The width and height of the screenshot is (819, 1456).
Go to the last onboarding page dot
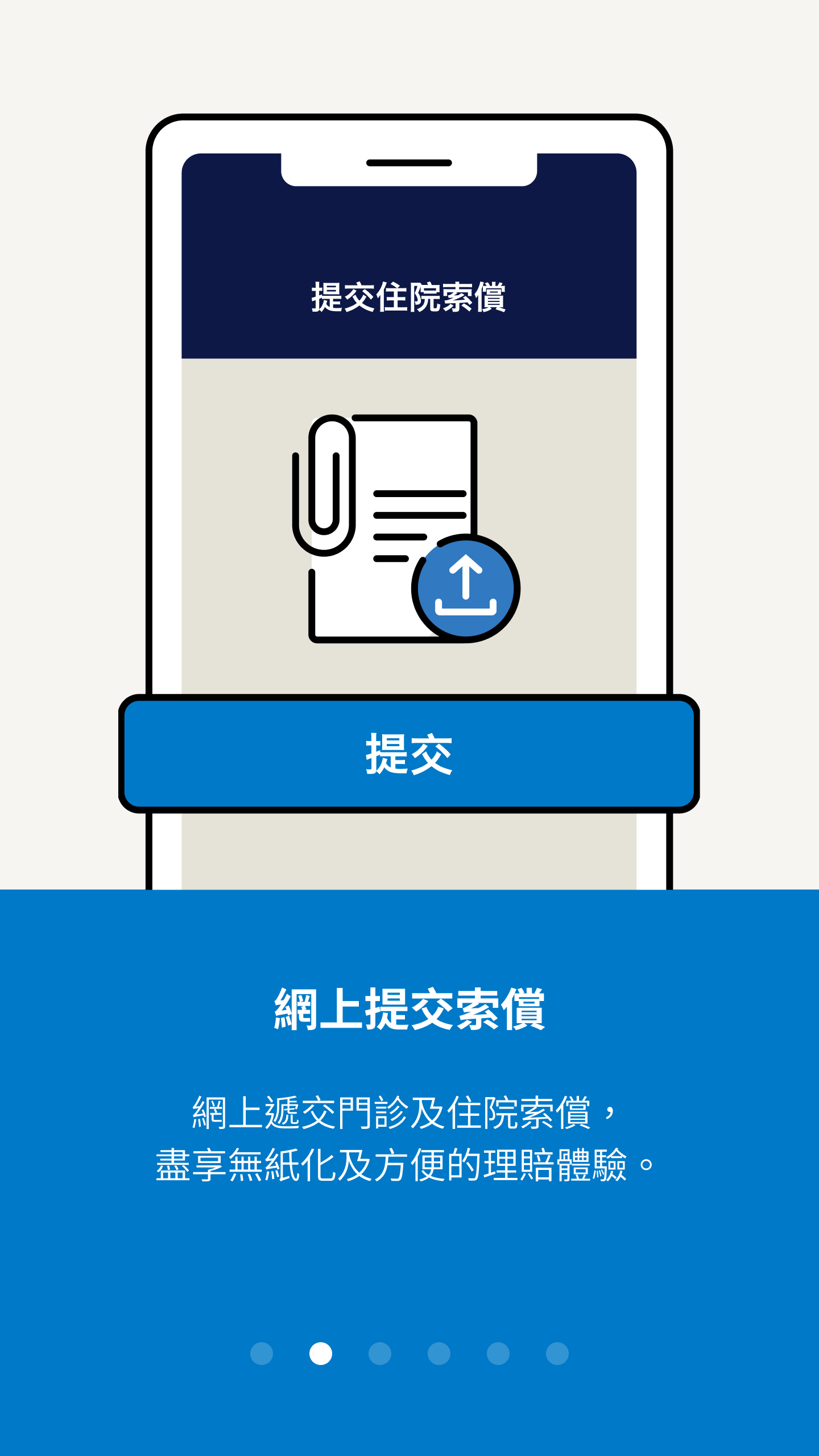tap(557, 1354)
